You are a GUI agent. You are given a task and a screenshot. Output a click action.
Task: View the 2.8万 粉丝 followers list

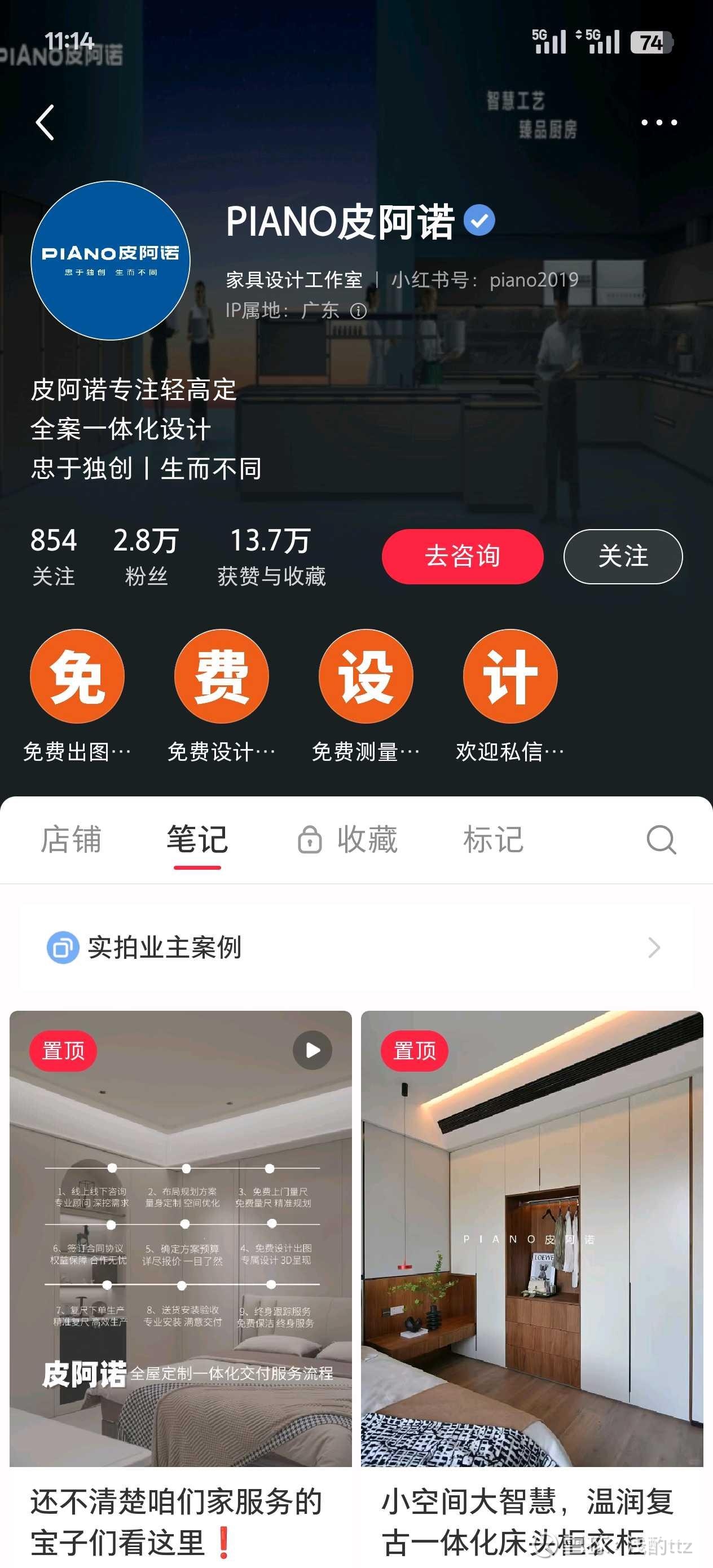click(146, 556)
